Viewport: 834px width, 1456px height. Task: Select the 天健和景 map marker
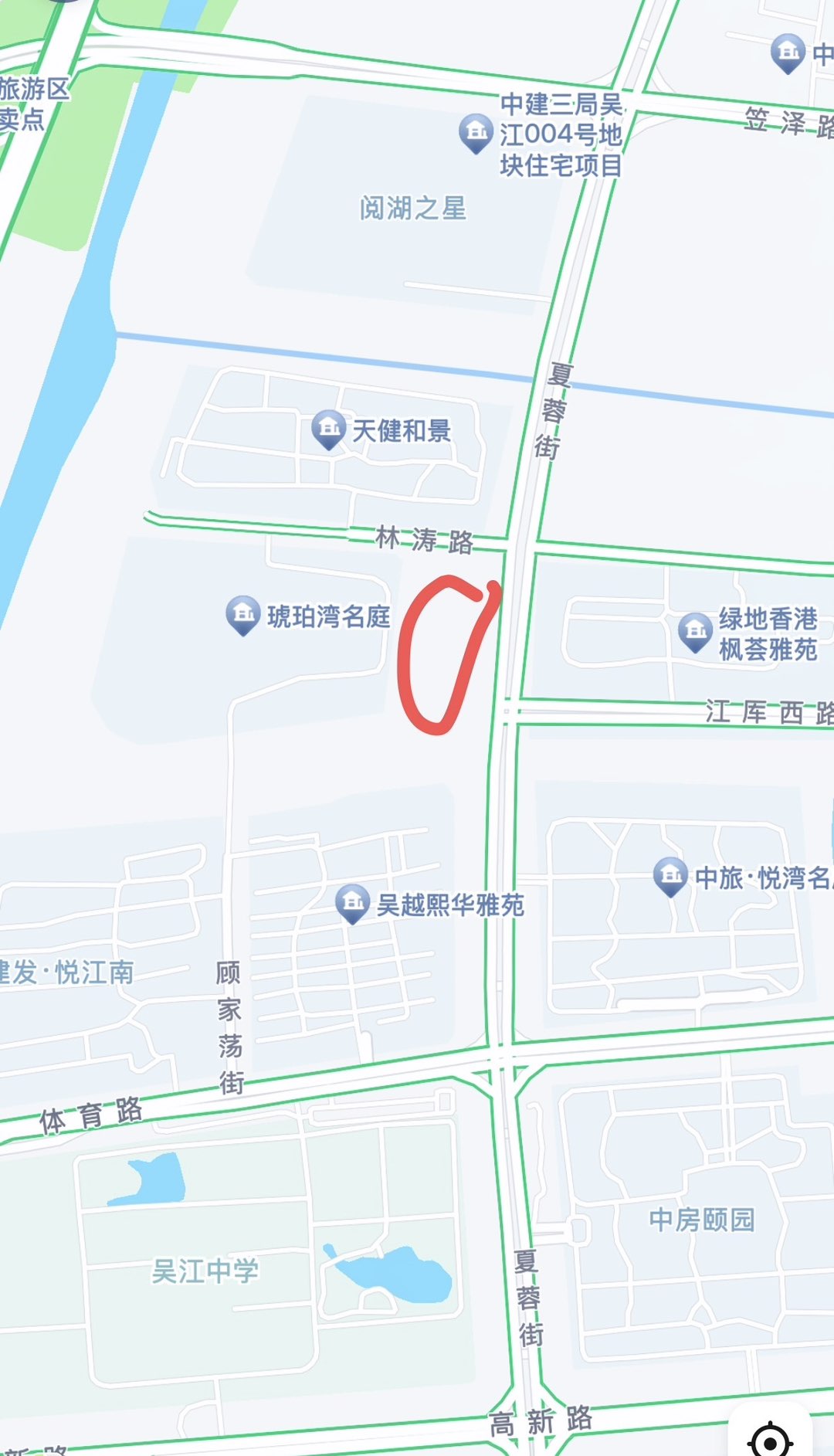[329, 429]
